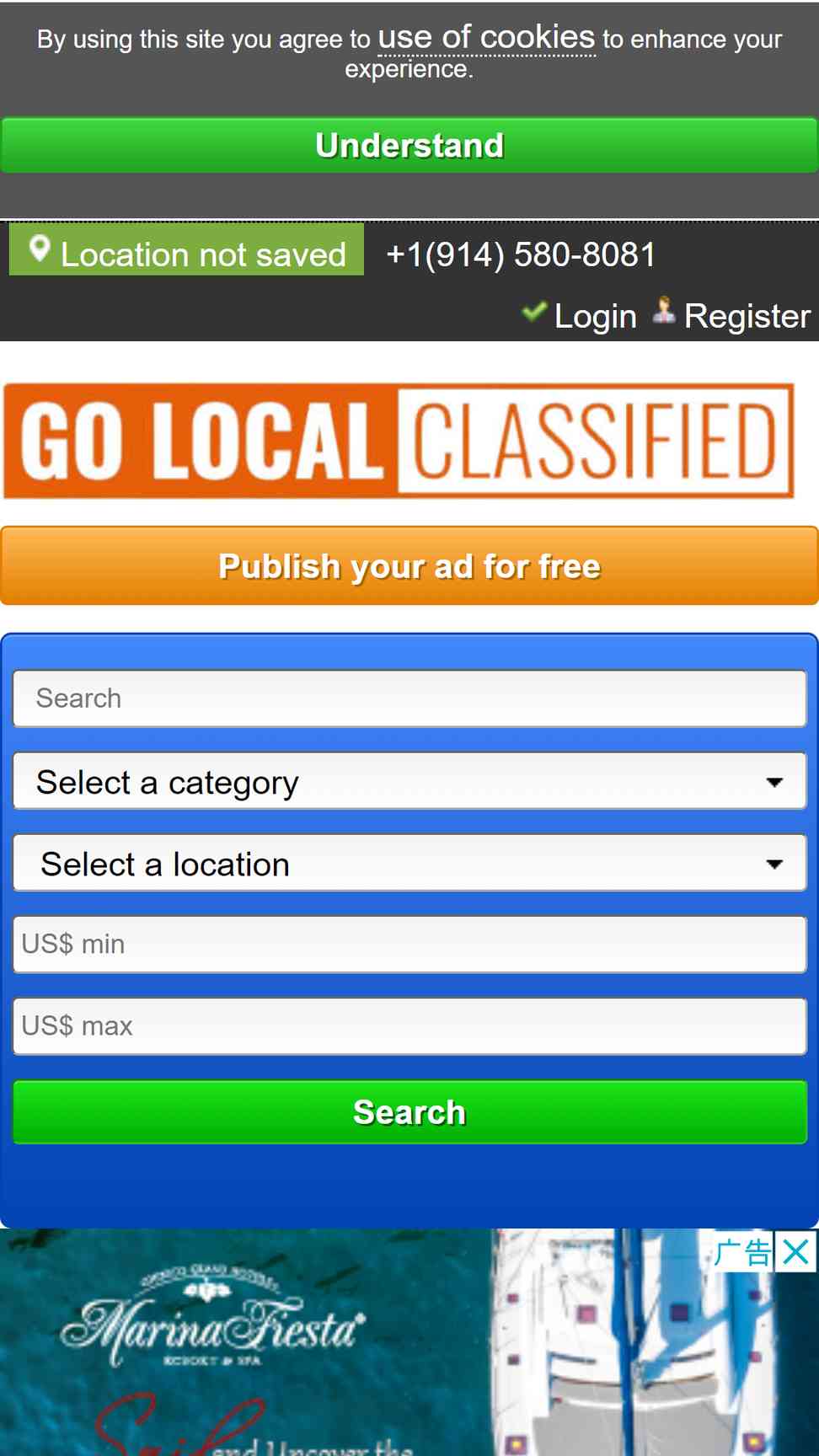
Task: Tap Publish your ad for free
Action: tap(409, 566)
